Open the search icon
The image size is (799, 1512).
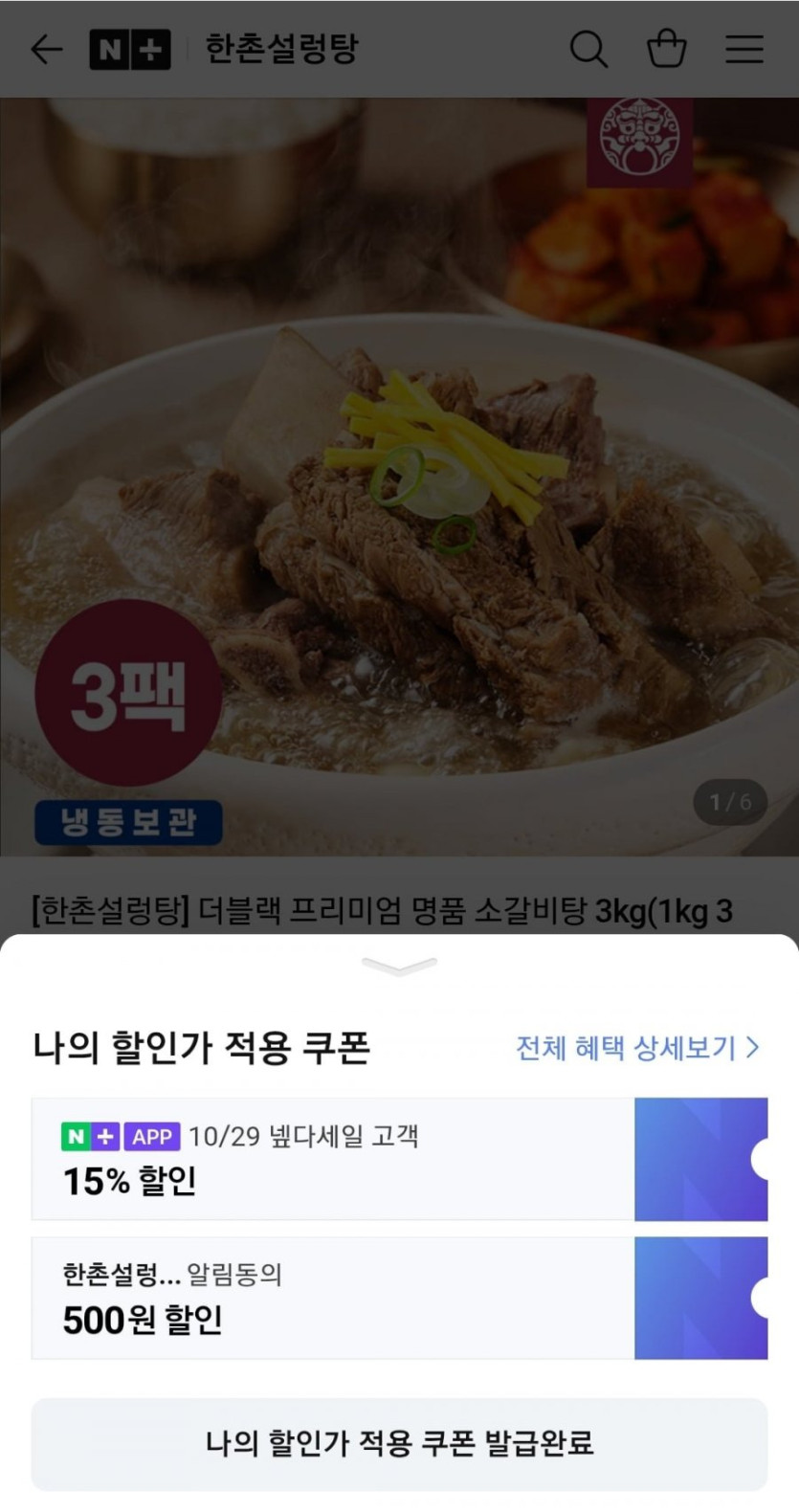click(588, 49)
